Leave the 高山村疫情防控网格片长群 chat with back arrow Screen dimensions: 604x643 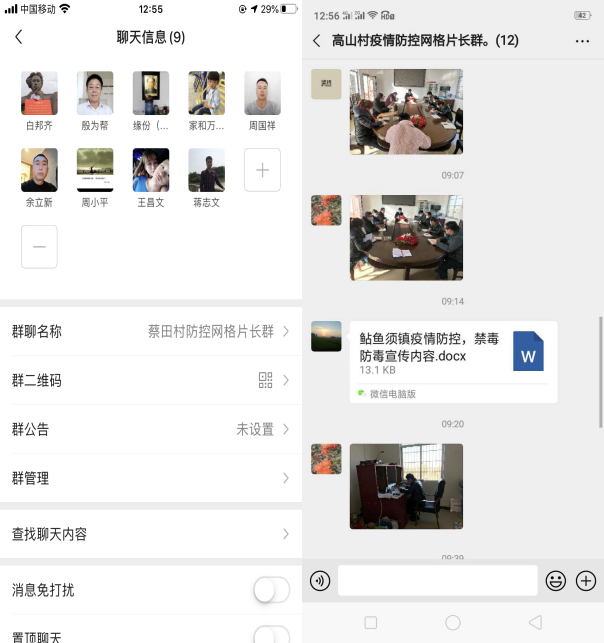tap(317, 41)
